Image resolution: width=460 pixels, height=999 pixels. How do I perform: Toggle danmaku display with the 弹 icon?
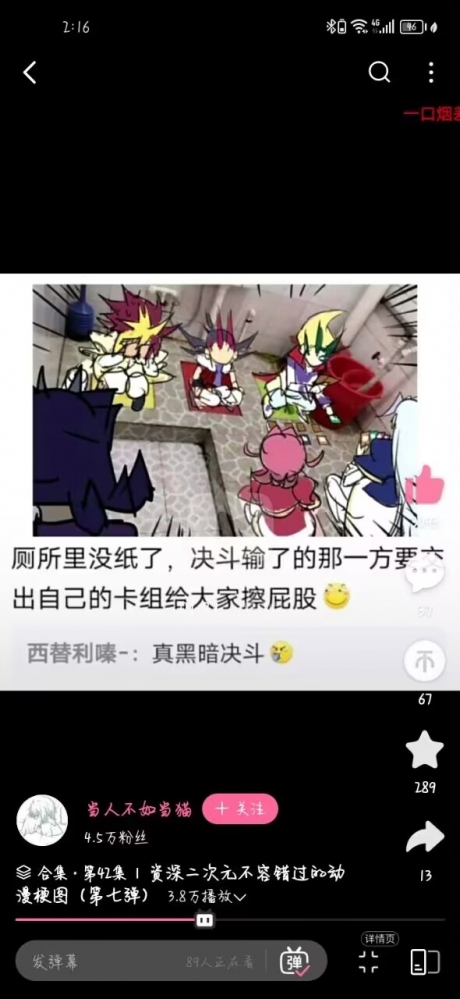point(294,961)
